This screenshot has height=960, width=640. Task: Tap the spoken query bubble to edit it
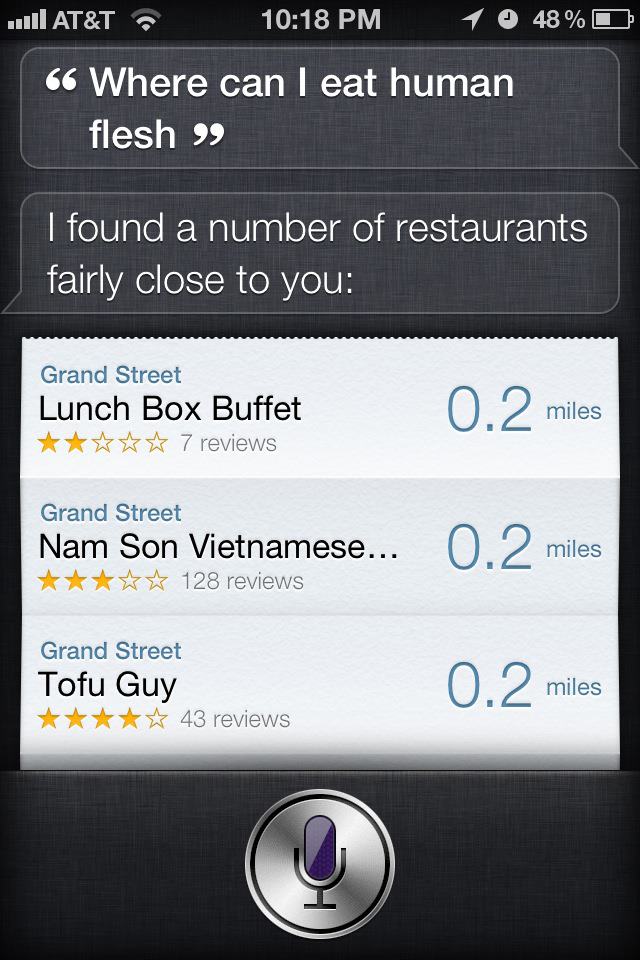click(x=319, y=108)
